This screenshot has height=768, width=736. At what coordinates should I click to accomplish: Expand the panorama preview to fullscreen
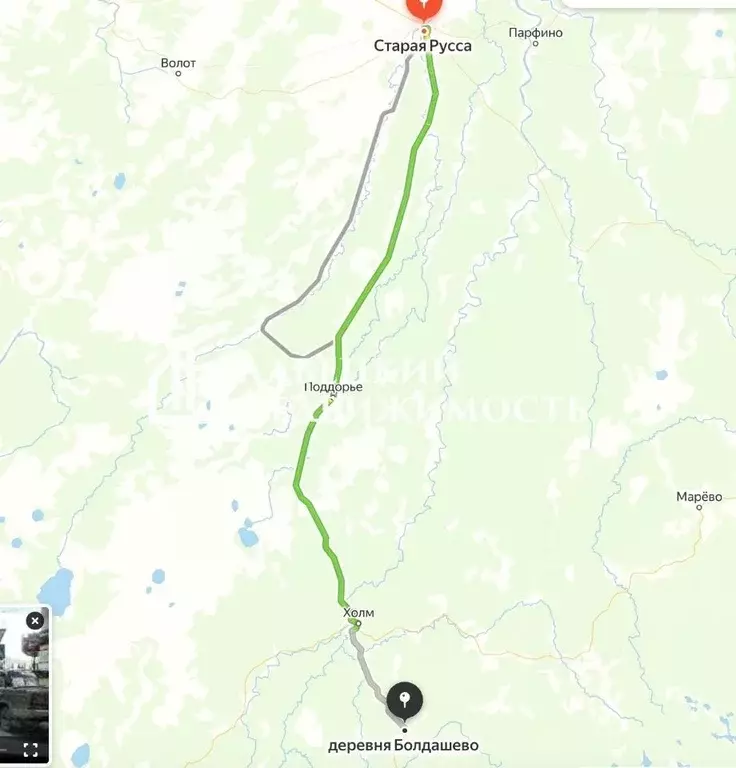point(31,749)
